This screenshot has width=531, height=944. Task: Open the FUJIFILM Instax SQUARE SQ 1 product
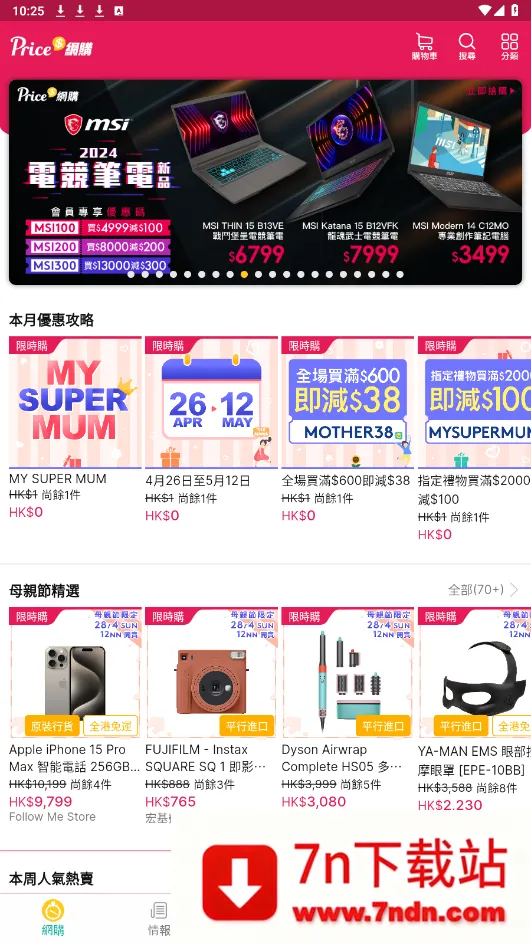coord(211,715)
